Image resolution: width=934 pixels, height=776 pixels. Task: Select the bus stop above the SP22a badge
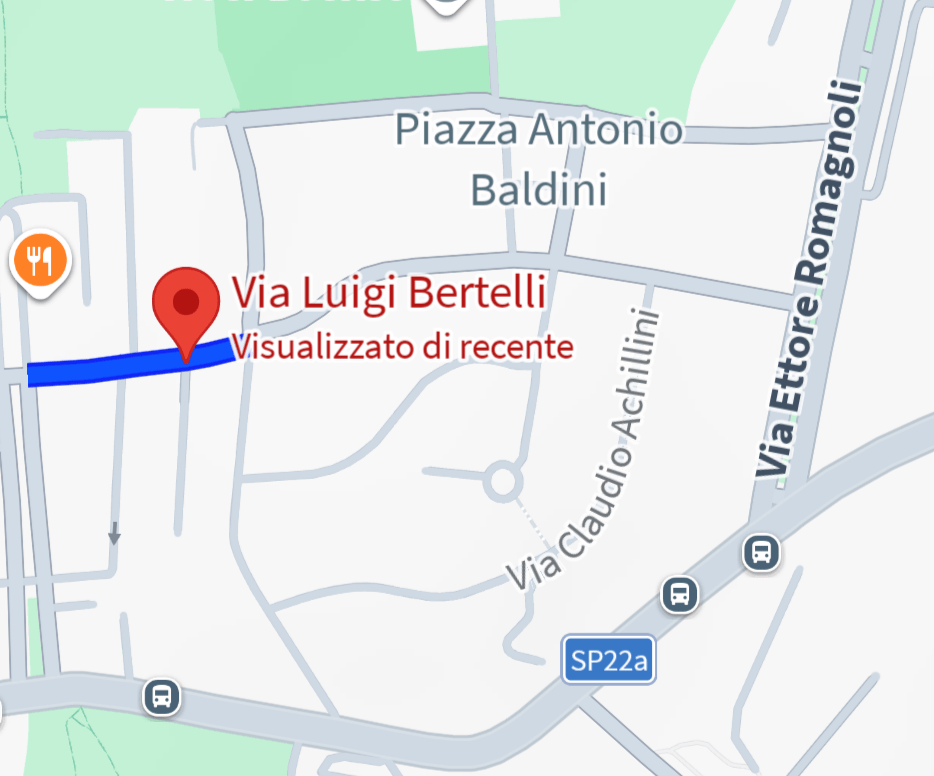(680, 596)
